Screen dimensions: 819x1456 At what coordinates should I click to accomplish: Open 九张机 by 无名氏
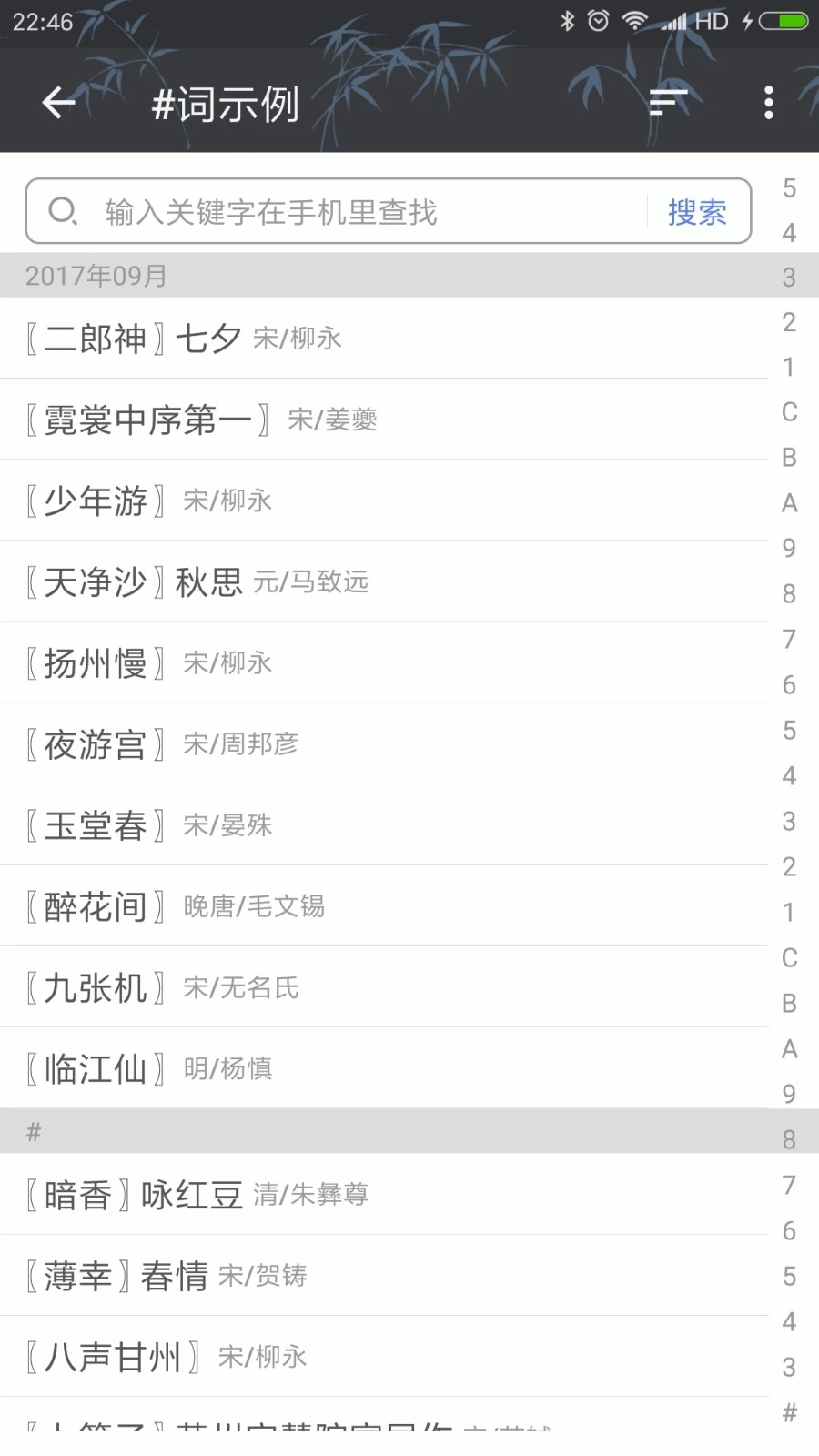click(x=382, y=987)
